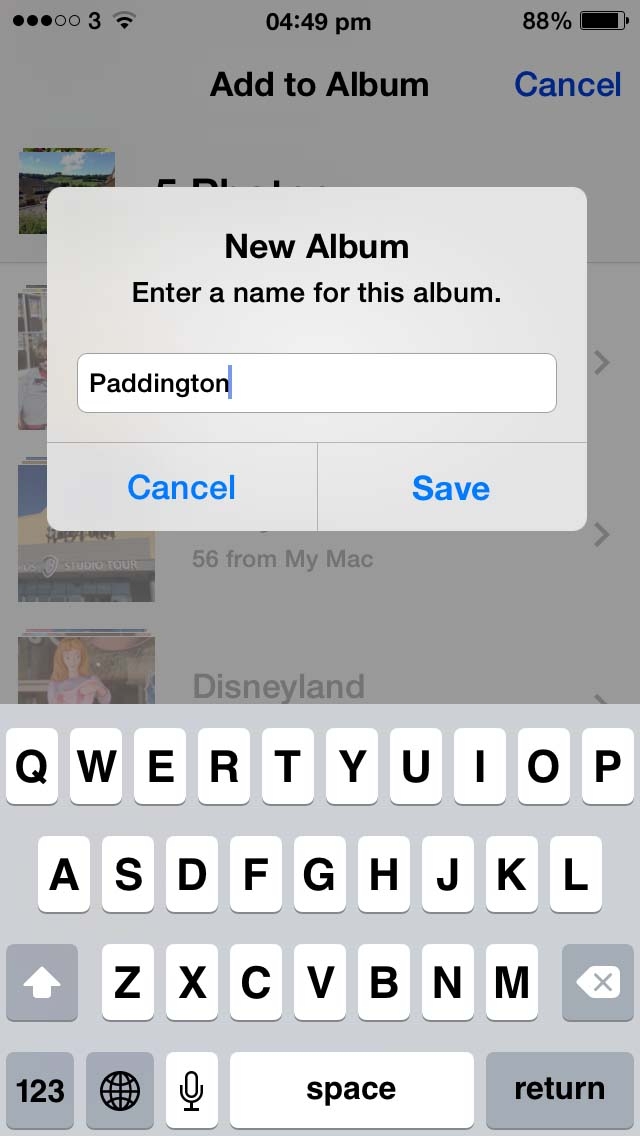Cancel the New Album dialog
The height and width of the screenshot is (1136, 640).
[x=182, y=488]
